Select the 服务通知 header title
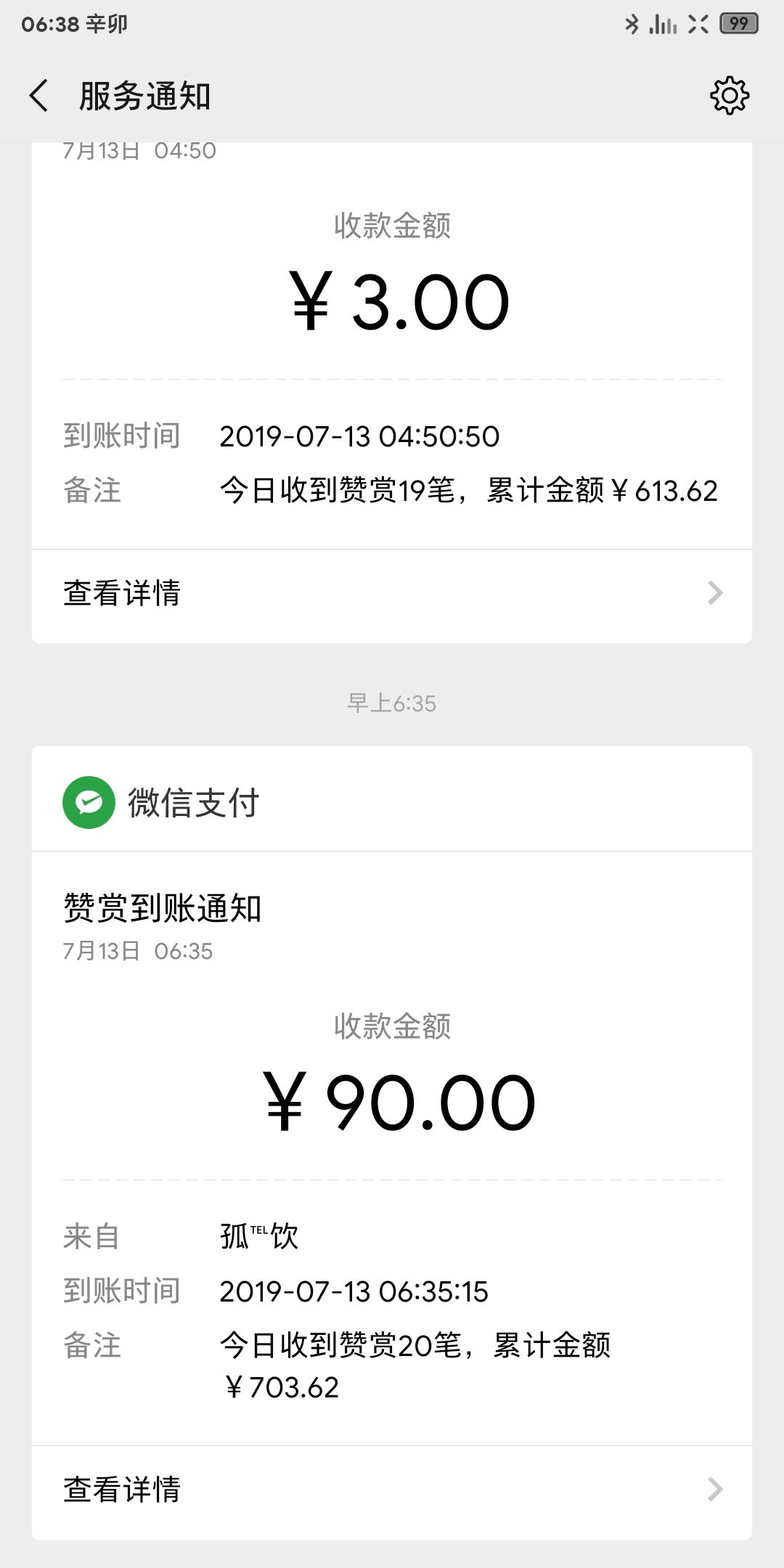 (x=143, y=96)
